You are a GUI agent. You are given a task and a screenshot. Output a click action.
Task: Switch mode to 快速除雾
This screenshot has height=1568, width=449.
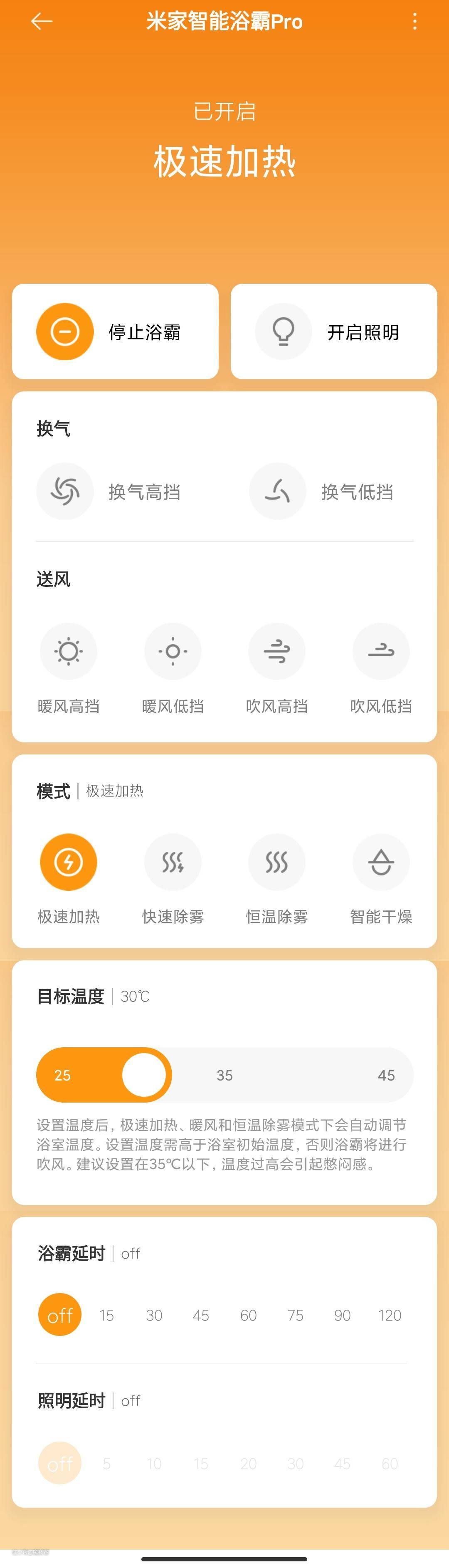(173, 862)
